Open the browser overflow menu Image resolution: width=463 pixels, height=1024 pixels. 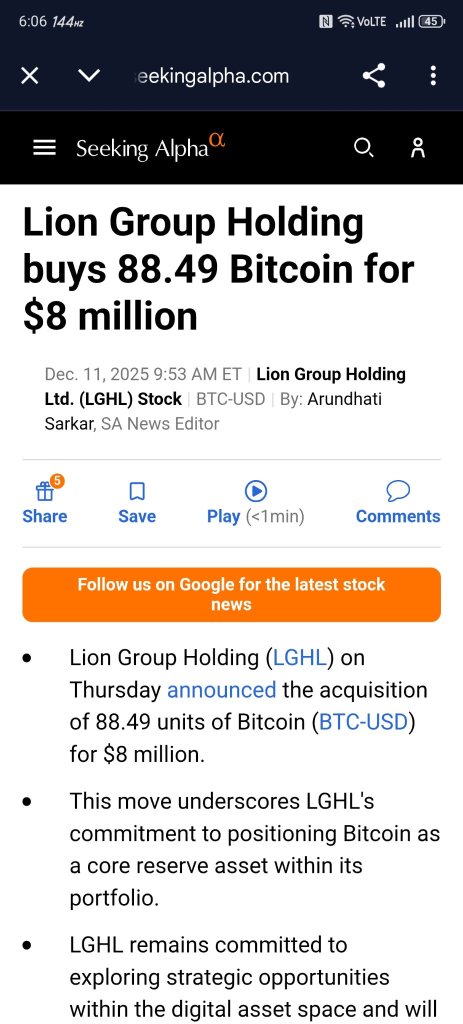tap(432, 76)
